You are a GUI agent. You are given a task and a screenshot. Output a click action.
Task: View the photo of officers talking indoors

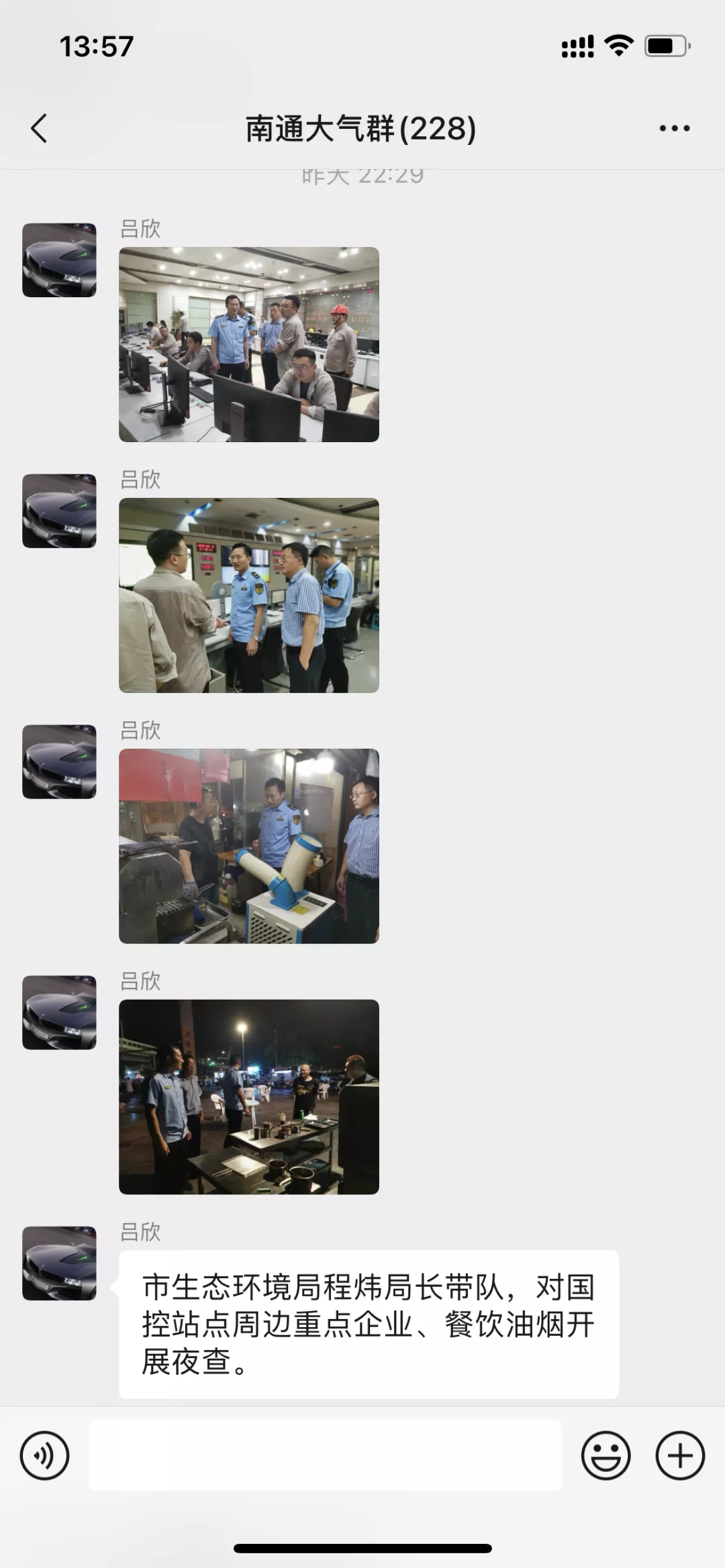click(249, 595)
